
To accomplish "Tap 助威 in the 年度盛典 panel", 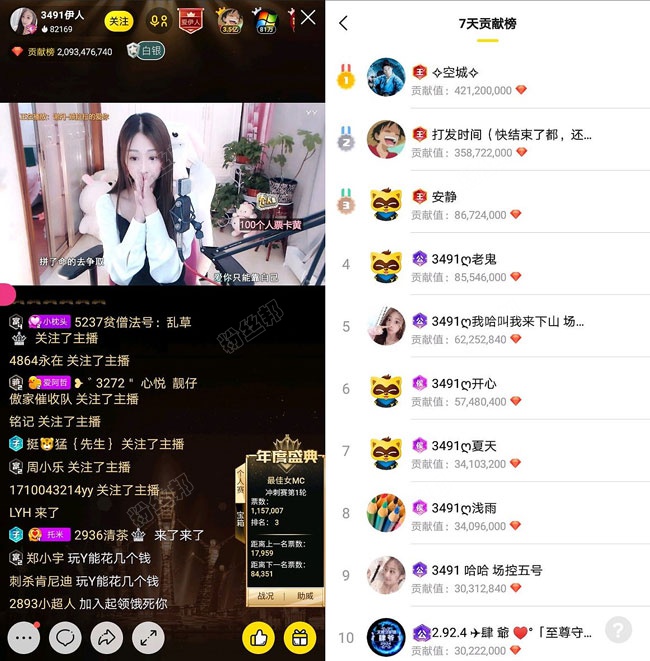I will 304,596.
